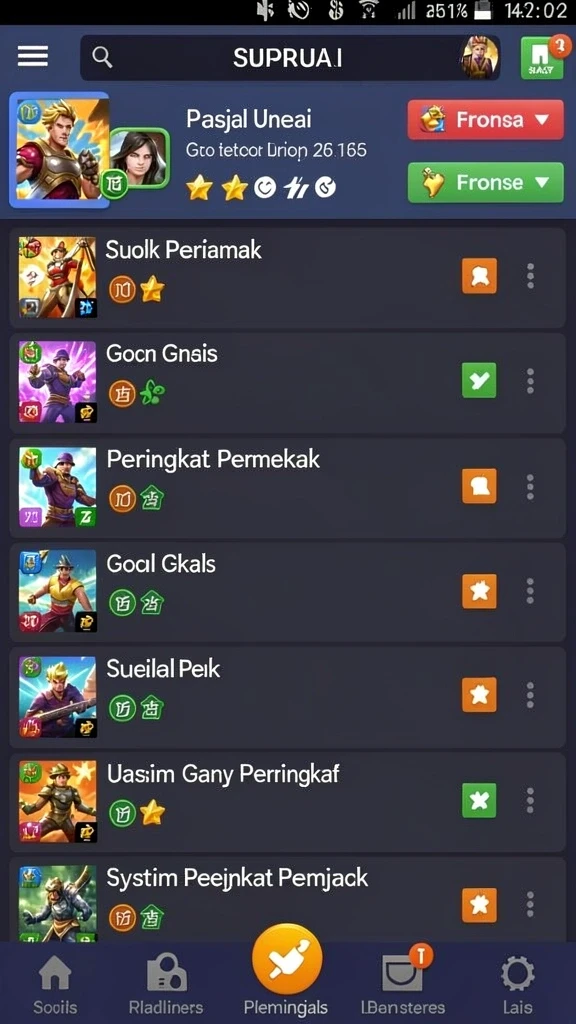Image resolution: width=576 pixels, height=1024 pixels.
Task: Open overflow menu for Uasiim Gany Perringkaf
Action: (x=530, y=800)
